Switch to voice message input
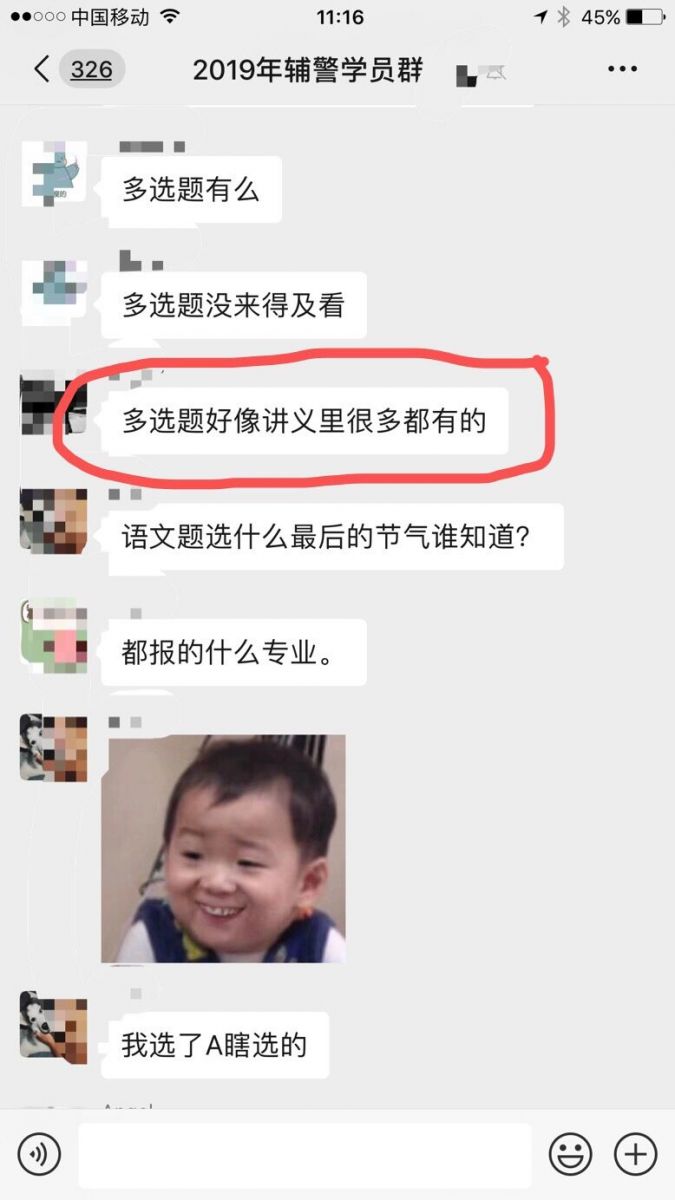The image size is (675, 1200). (39, 1155)
